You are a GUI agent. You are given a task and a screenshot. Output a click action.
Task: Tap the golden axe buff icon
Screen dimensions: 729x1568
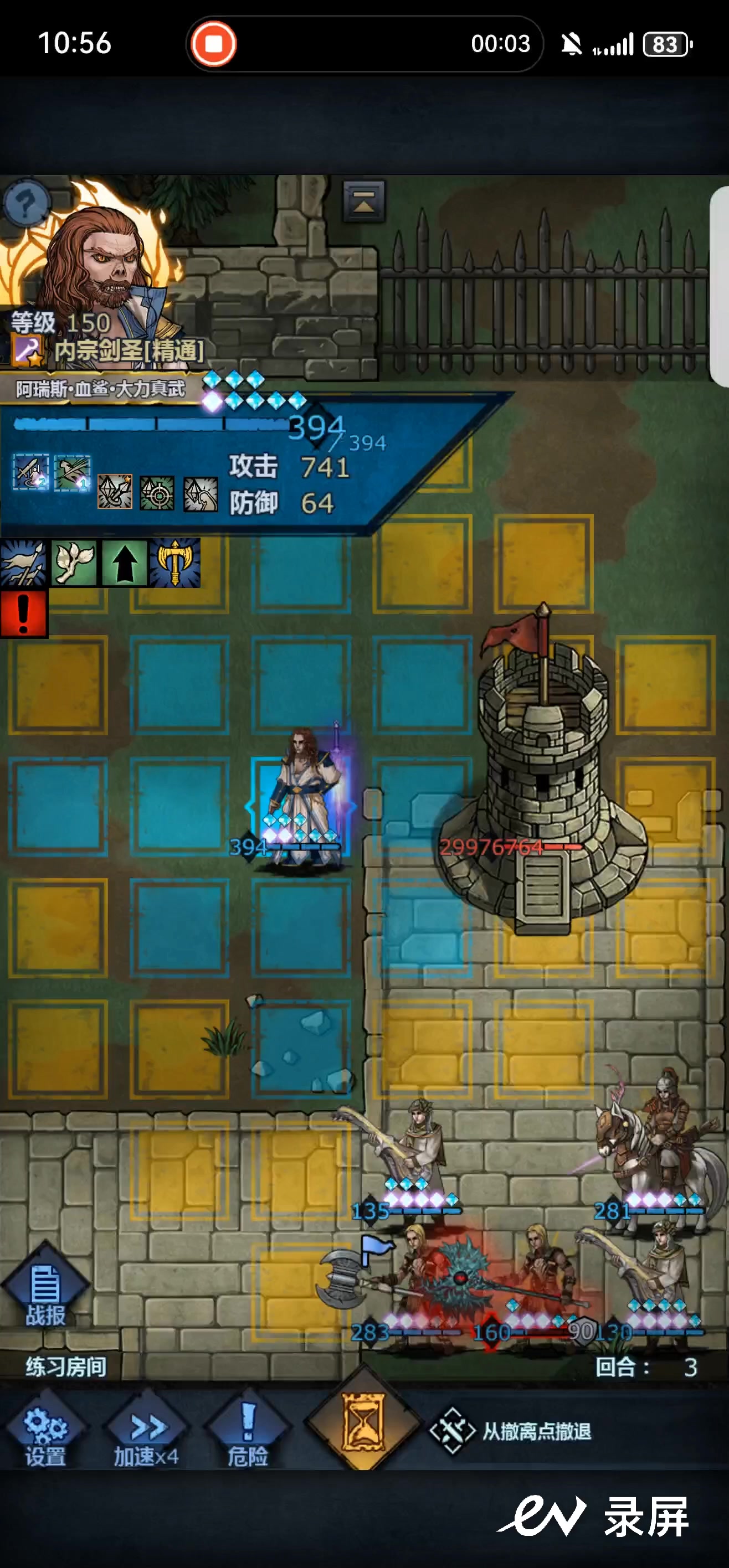tap(175, 563)
